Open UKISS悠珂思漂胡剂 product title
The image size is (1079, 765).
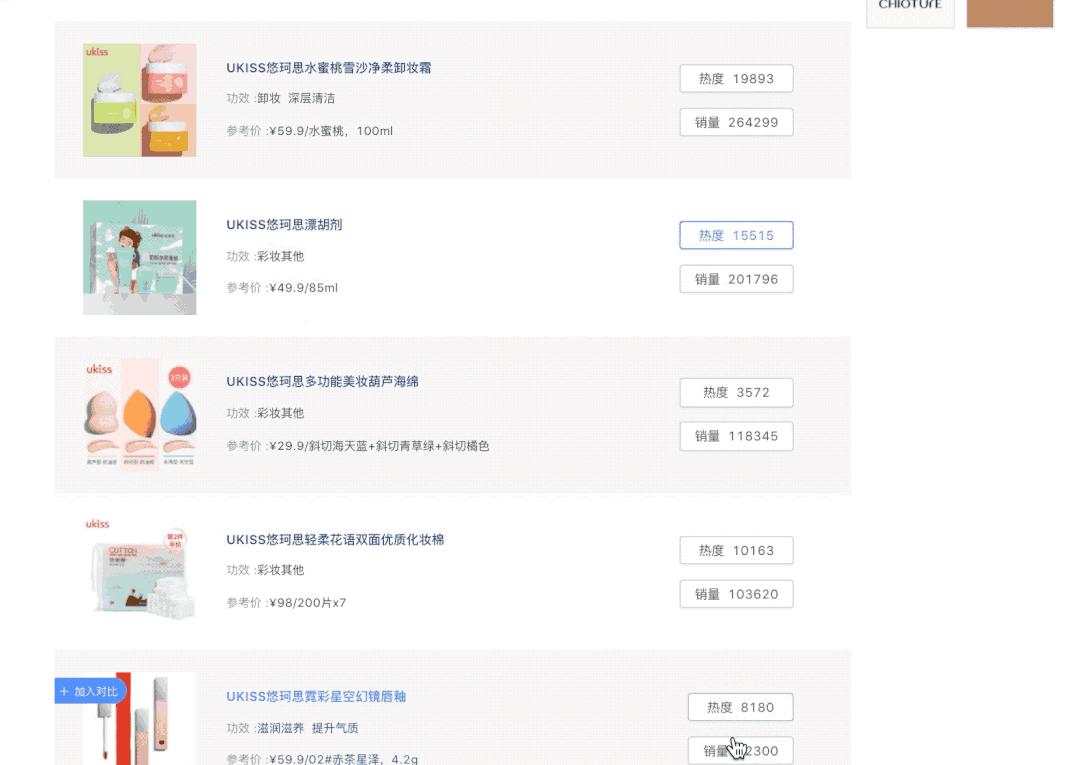pos(284,225)
